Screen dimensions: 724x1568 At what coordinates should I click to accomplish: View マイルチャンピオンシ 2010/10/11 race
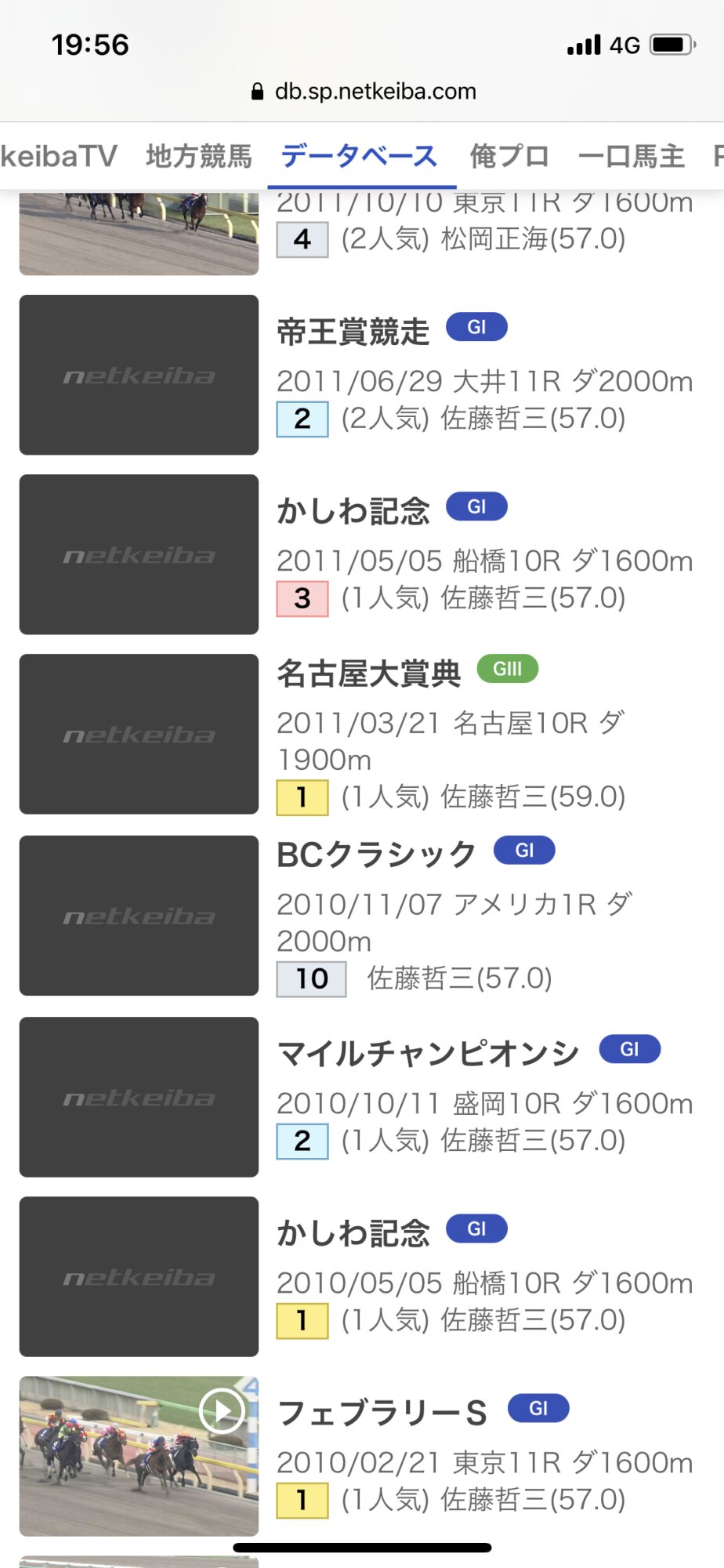(429, 1054)
